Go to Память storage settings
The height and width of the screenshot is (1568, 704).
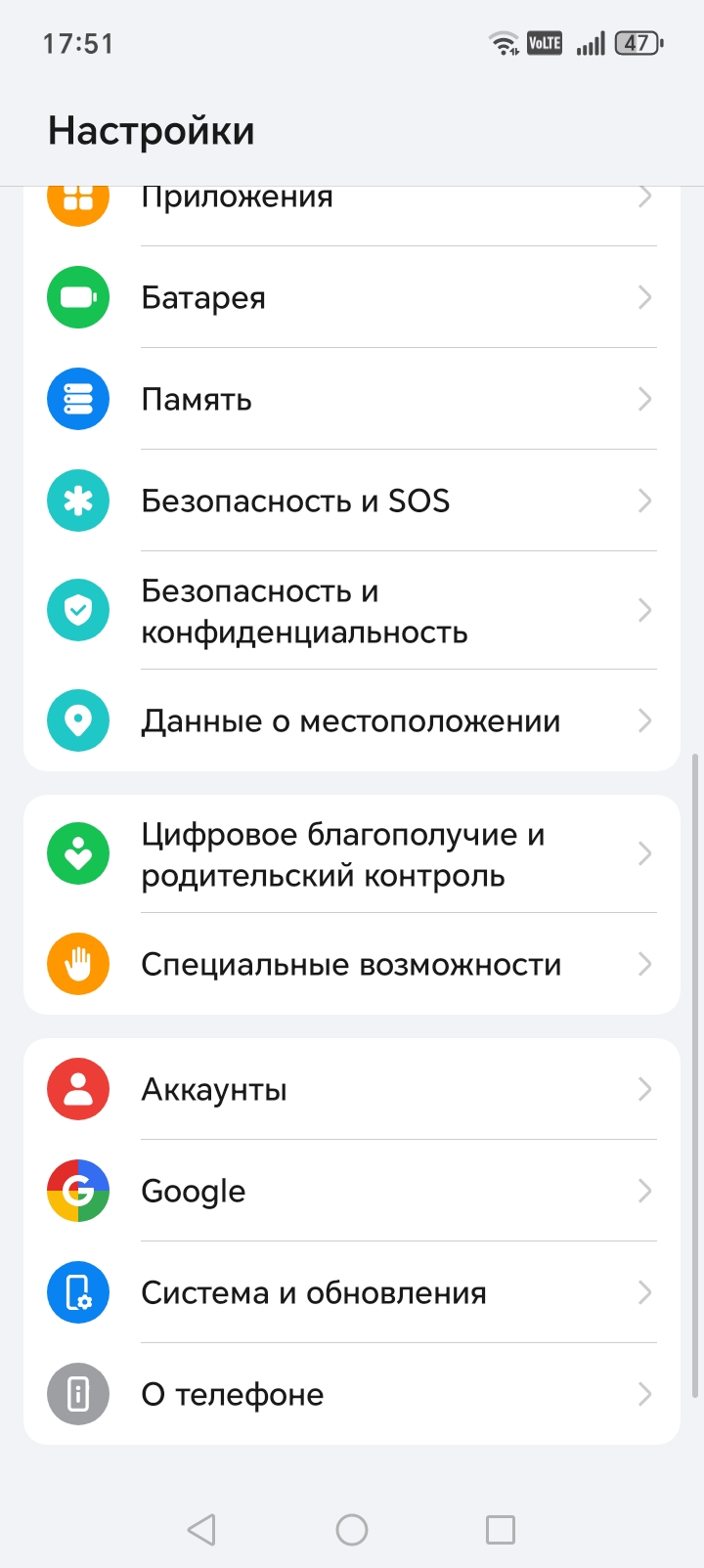[x=352, y=399]
